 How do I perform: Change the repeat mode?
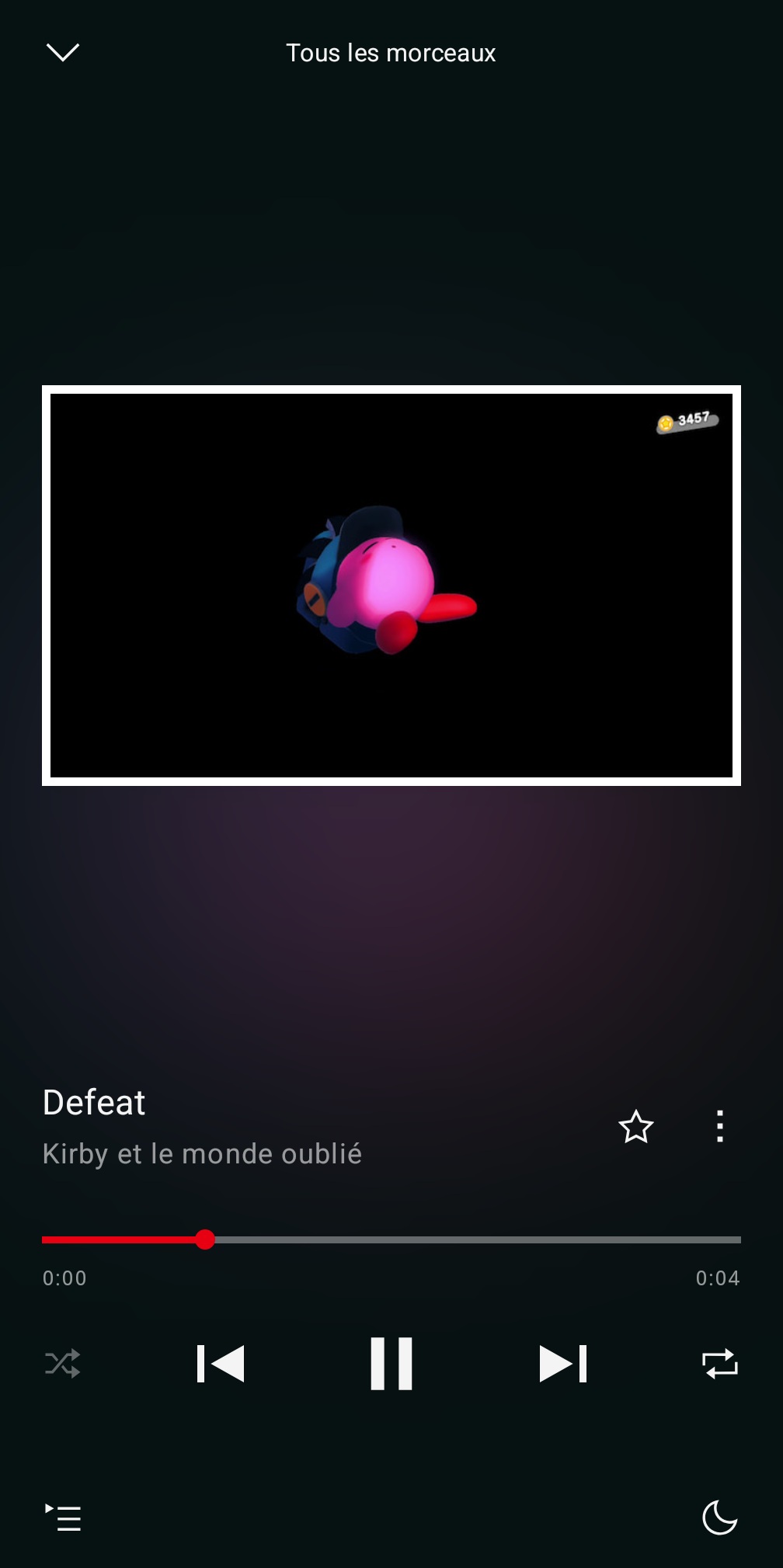pyautogui.click(x=719, y=1364)
